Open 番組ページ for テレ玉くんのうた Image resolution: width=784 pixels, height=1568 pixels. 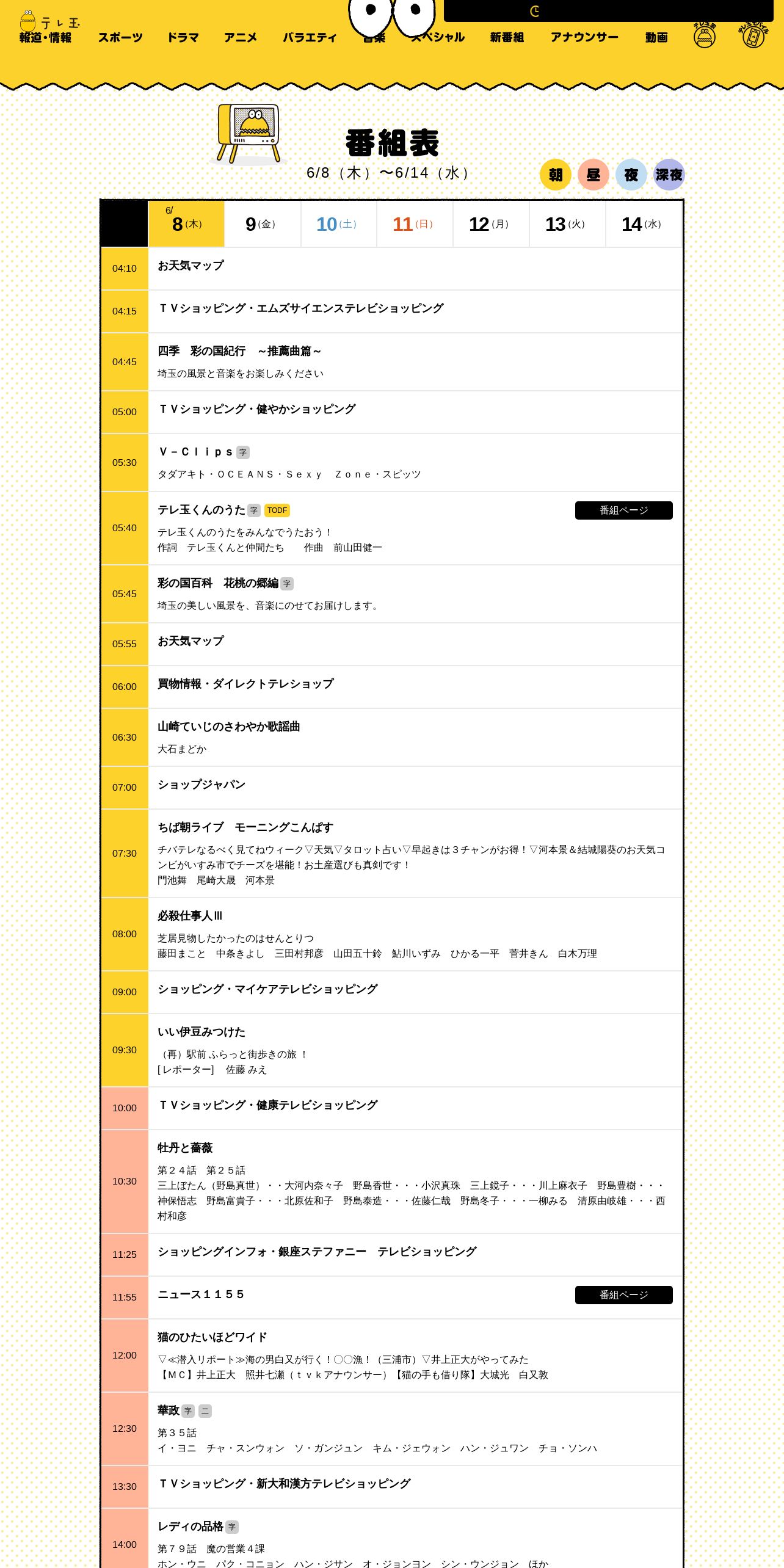(623, 510)
